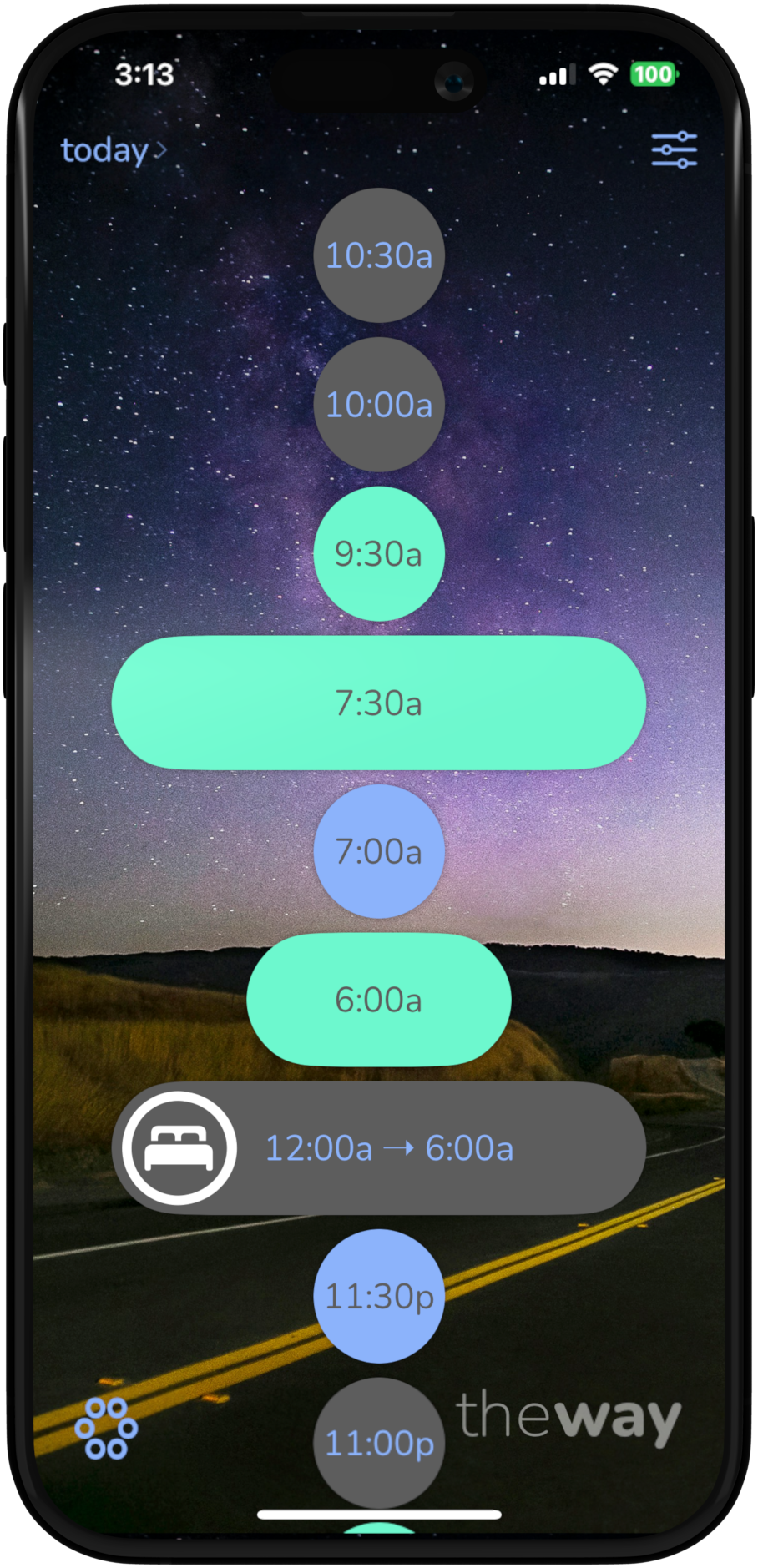
Task: Open the sleep block 12:00a to 6:00a
Action: tap(379, 1148)
